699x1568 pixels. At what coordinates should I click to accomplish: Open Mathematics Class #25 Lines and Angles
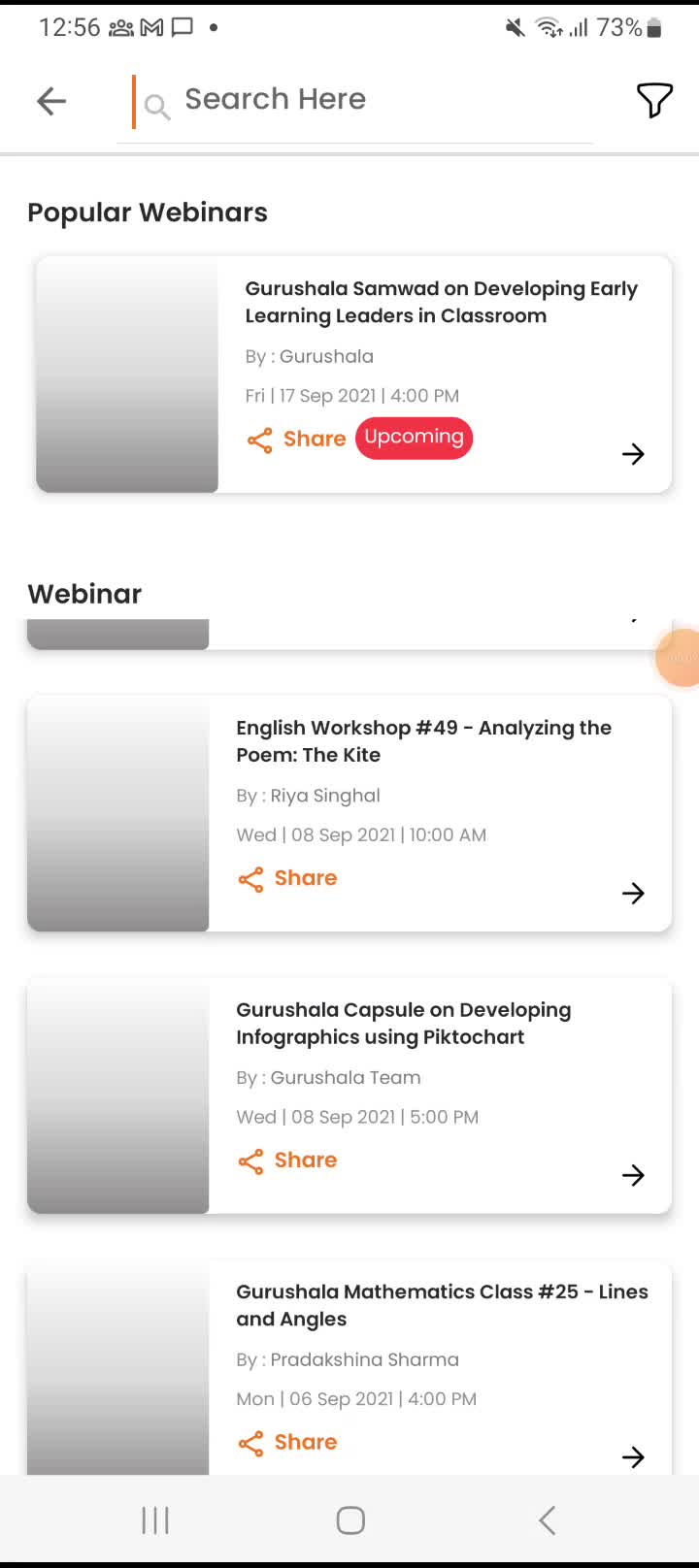click(442, 1305)
